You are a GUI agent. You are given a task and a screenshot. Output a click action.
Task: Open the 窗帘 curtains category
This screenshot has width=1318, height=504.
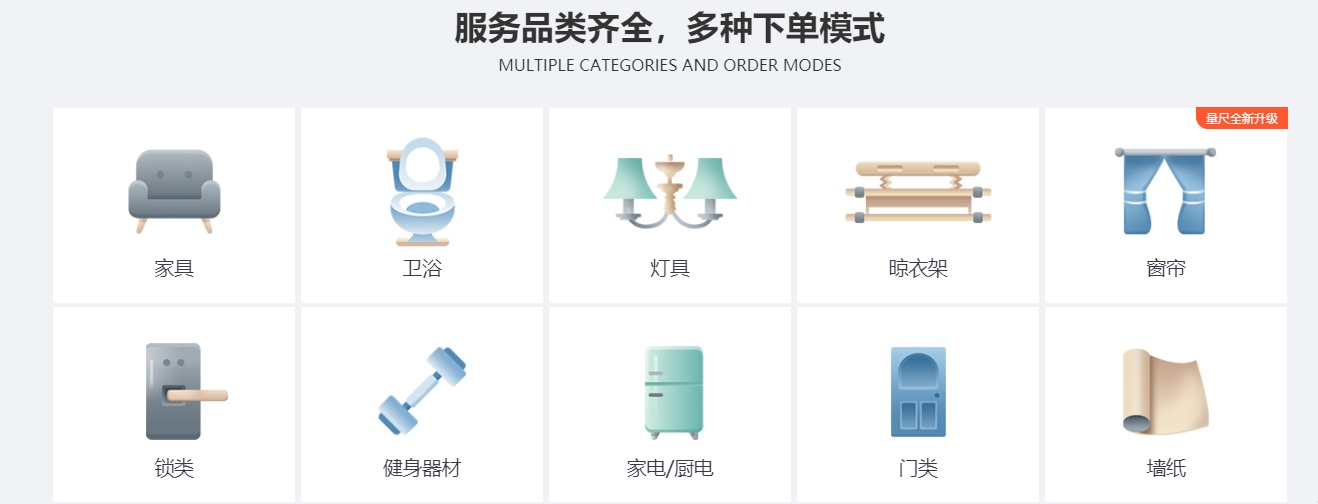click(x=1166, y=206)
